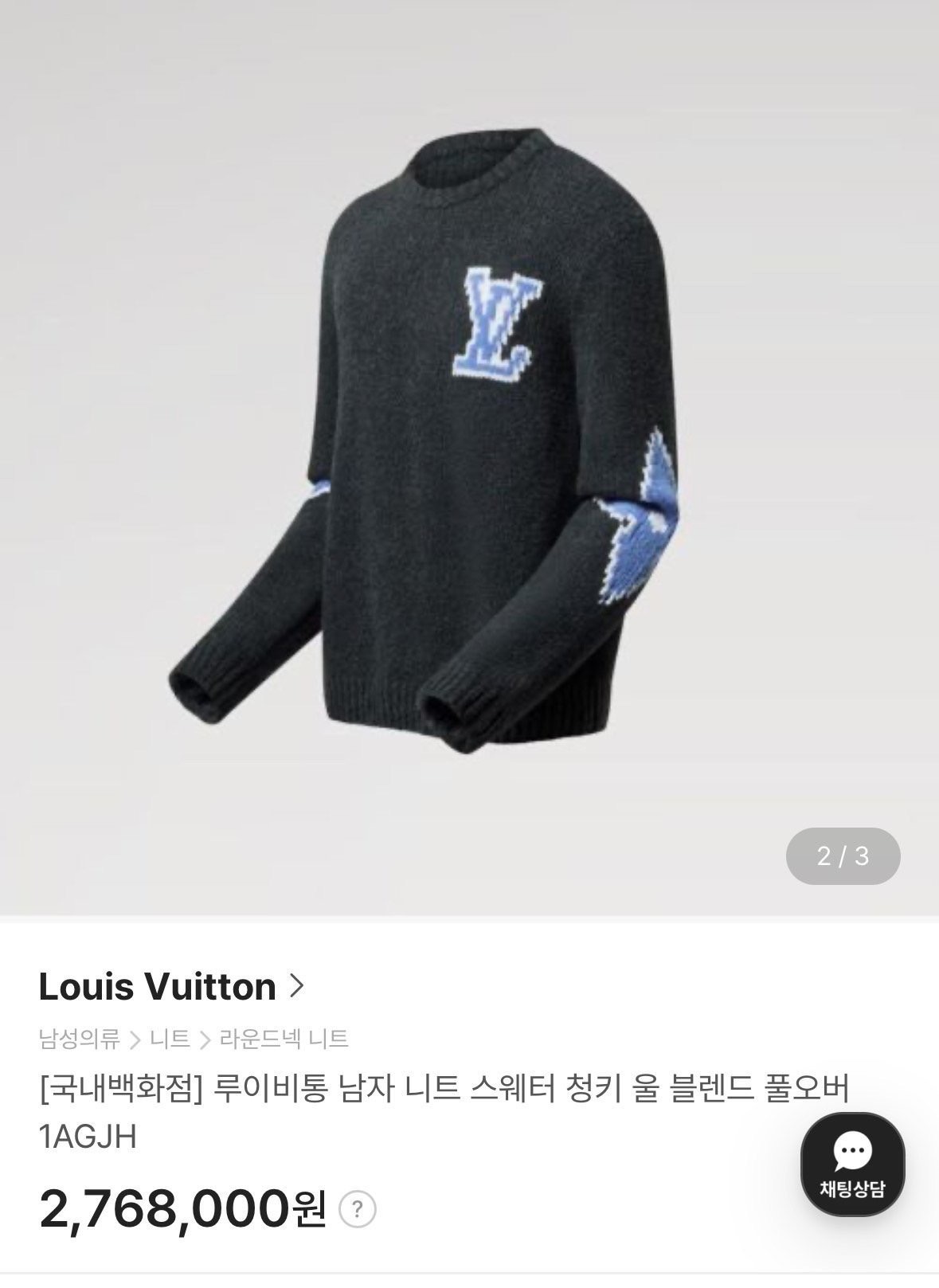Go to the 남성의류 category breadcrumb
Image resolution: width=939 pixels, height=1288 pixels.
click(79, 1039)
